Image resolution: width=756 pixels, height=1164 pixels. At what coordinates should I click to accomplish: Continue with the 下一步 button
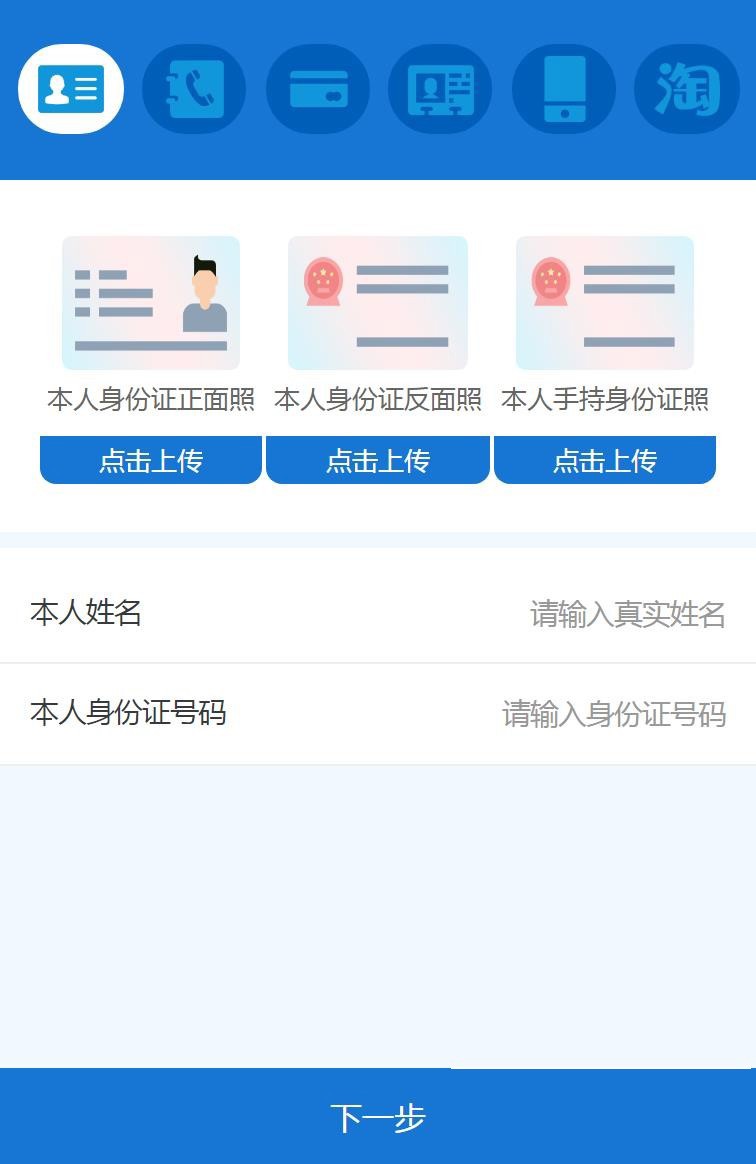378,1117
